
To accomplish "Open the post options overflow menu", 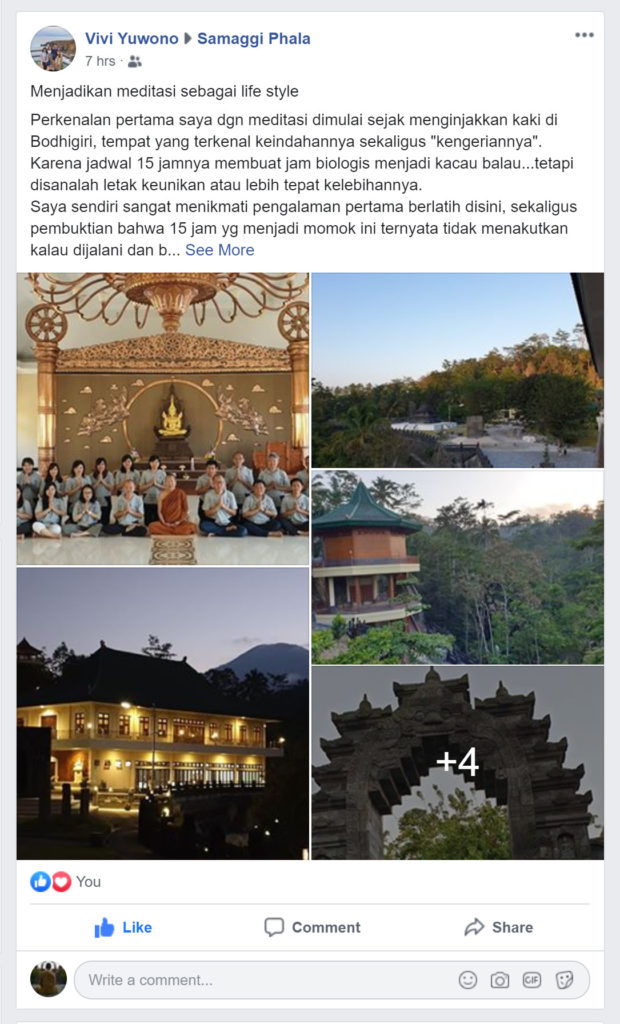I will [x=584, y=35].
